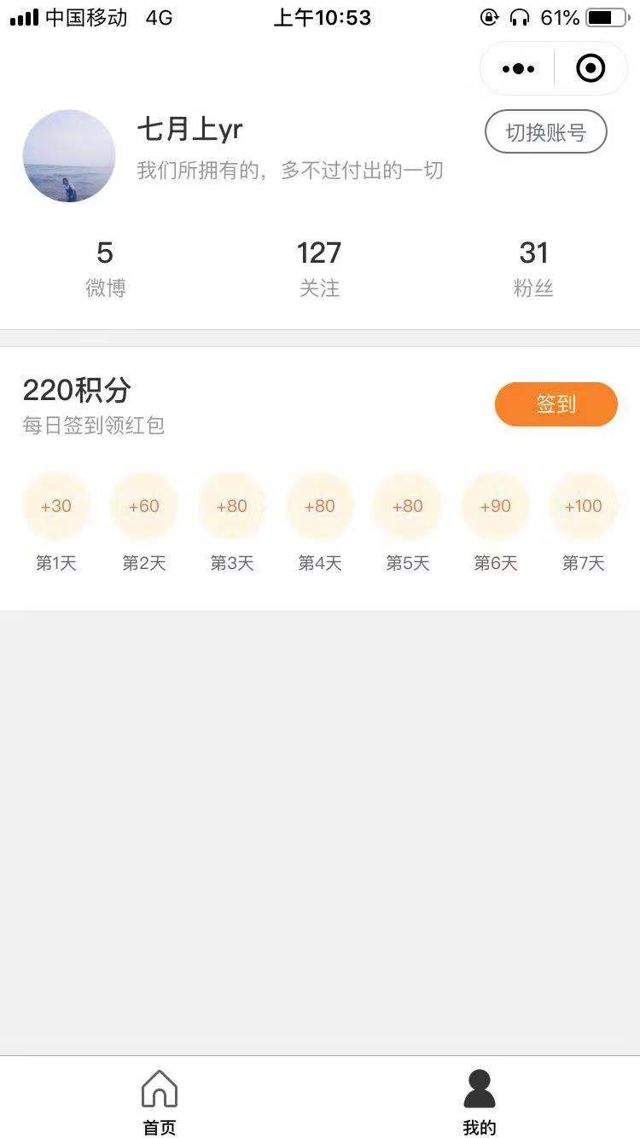The image size is (640, 1138).
Task: Tap the orange 签到 check-in button
Action: (556, 404)
